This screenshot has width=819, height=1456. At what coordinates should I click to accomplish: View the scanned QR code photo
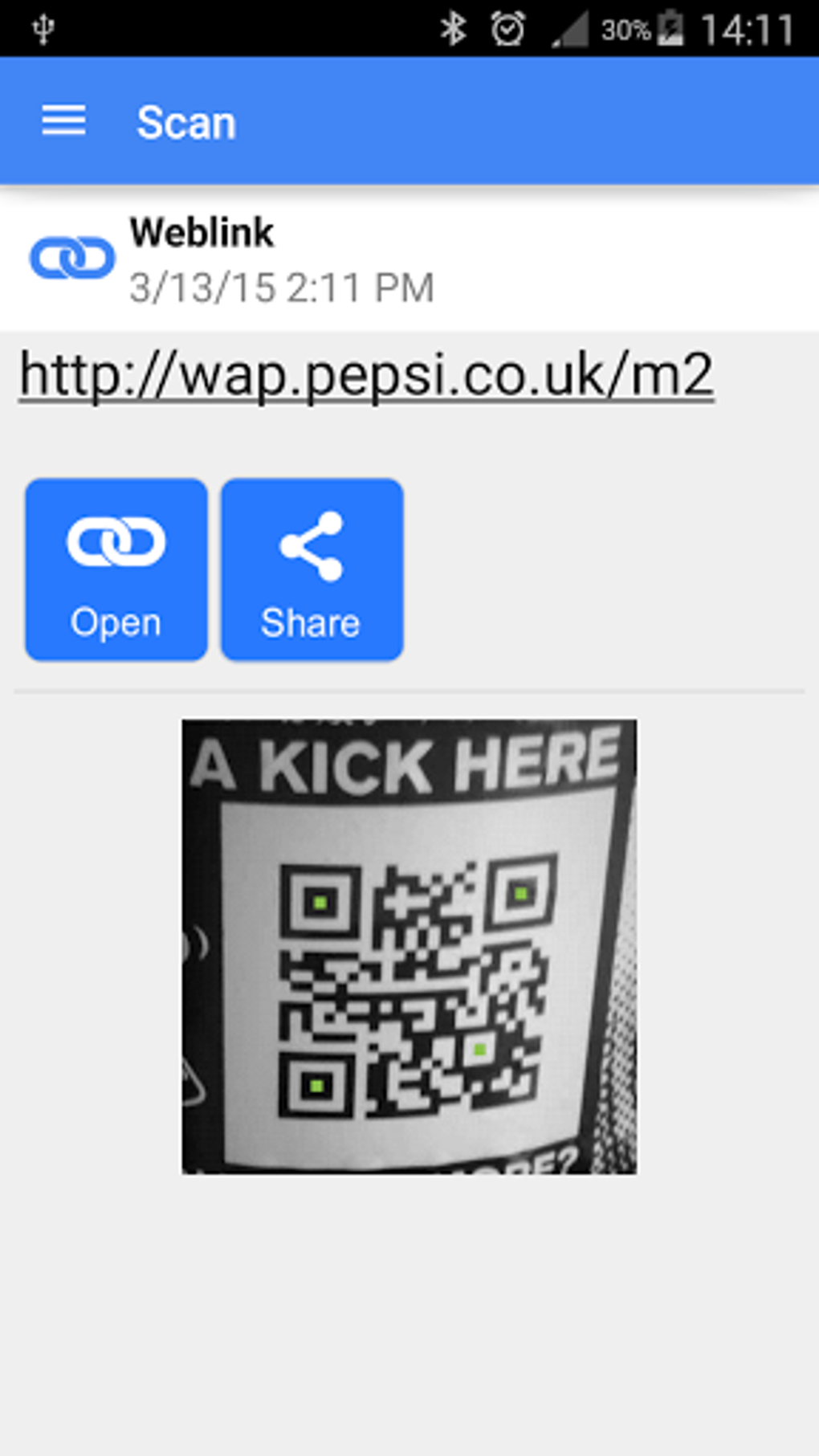[x=409, y=947]
